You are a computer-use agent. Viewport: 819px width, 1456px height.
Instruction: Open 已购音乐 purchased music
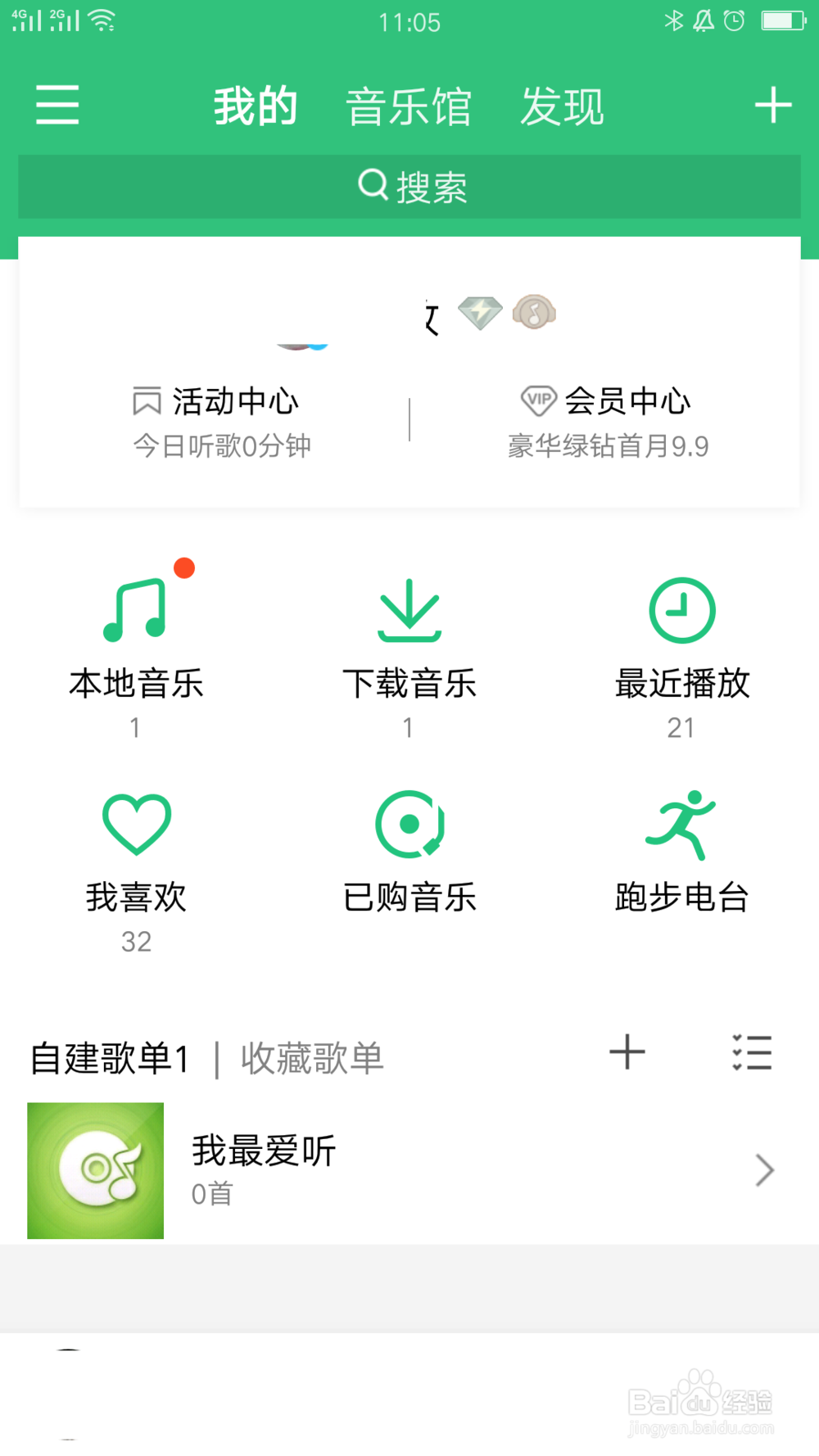pyautogui.click(x=409, y=852)
